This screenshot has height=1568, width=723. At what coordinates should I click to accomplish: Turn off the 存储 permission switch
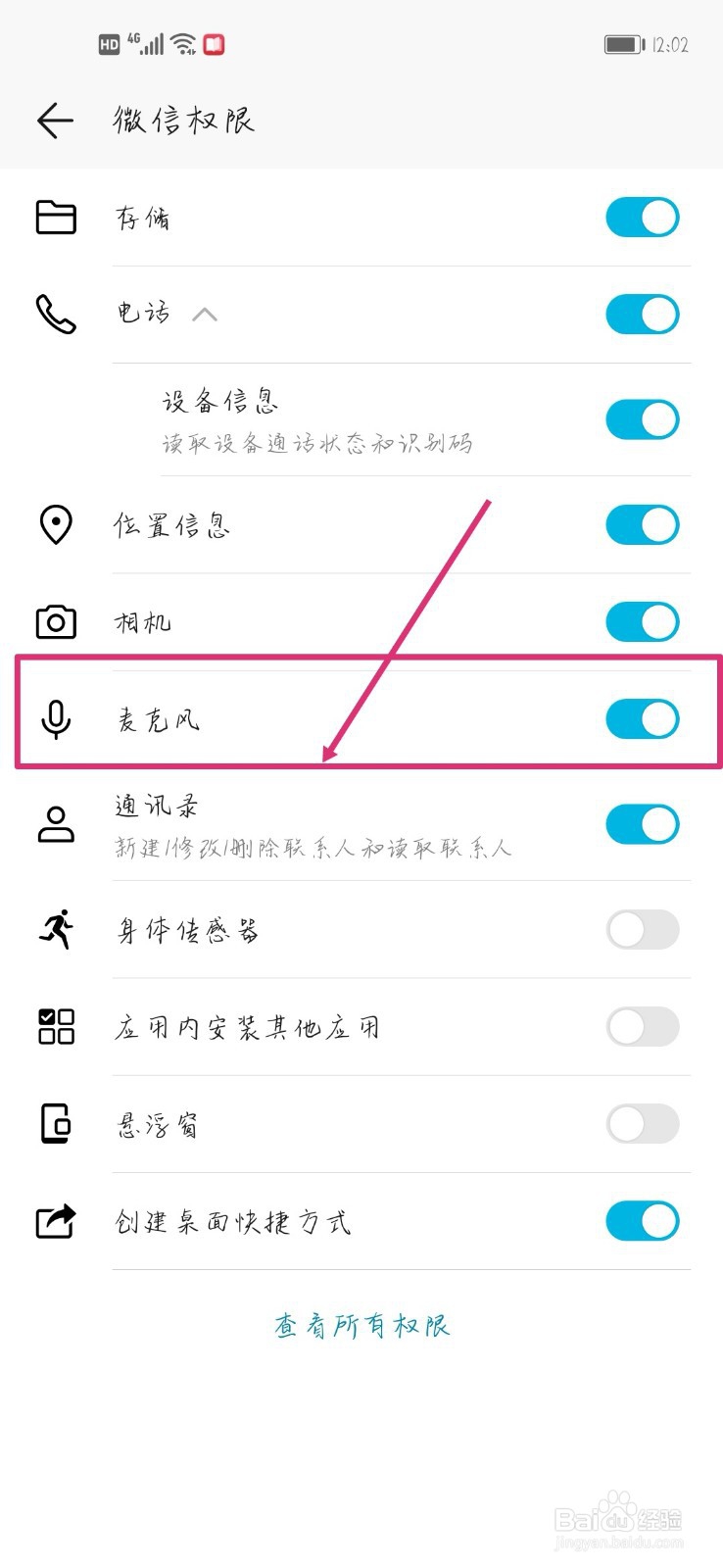click(643, 217)
